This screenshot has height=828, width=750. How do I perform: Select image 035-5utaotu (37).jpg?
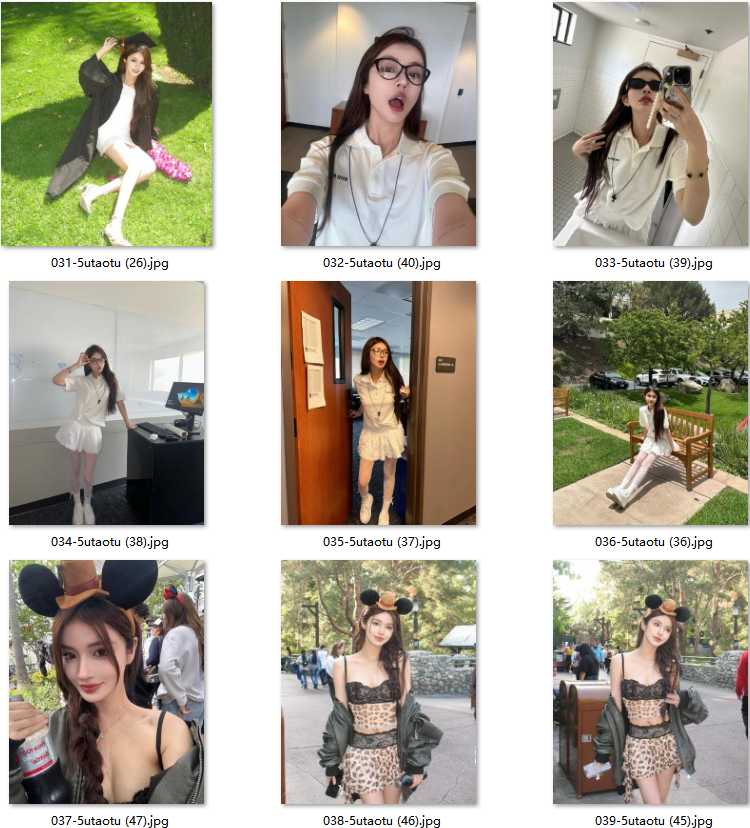pyautogui.click(x=378, y=403)
